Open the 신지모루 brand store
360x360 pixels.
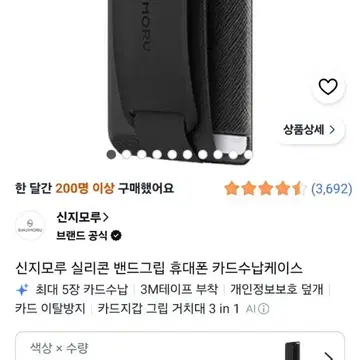point(83,218)
